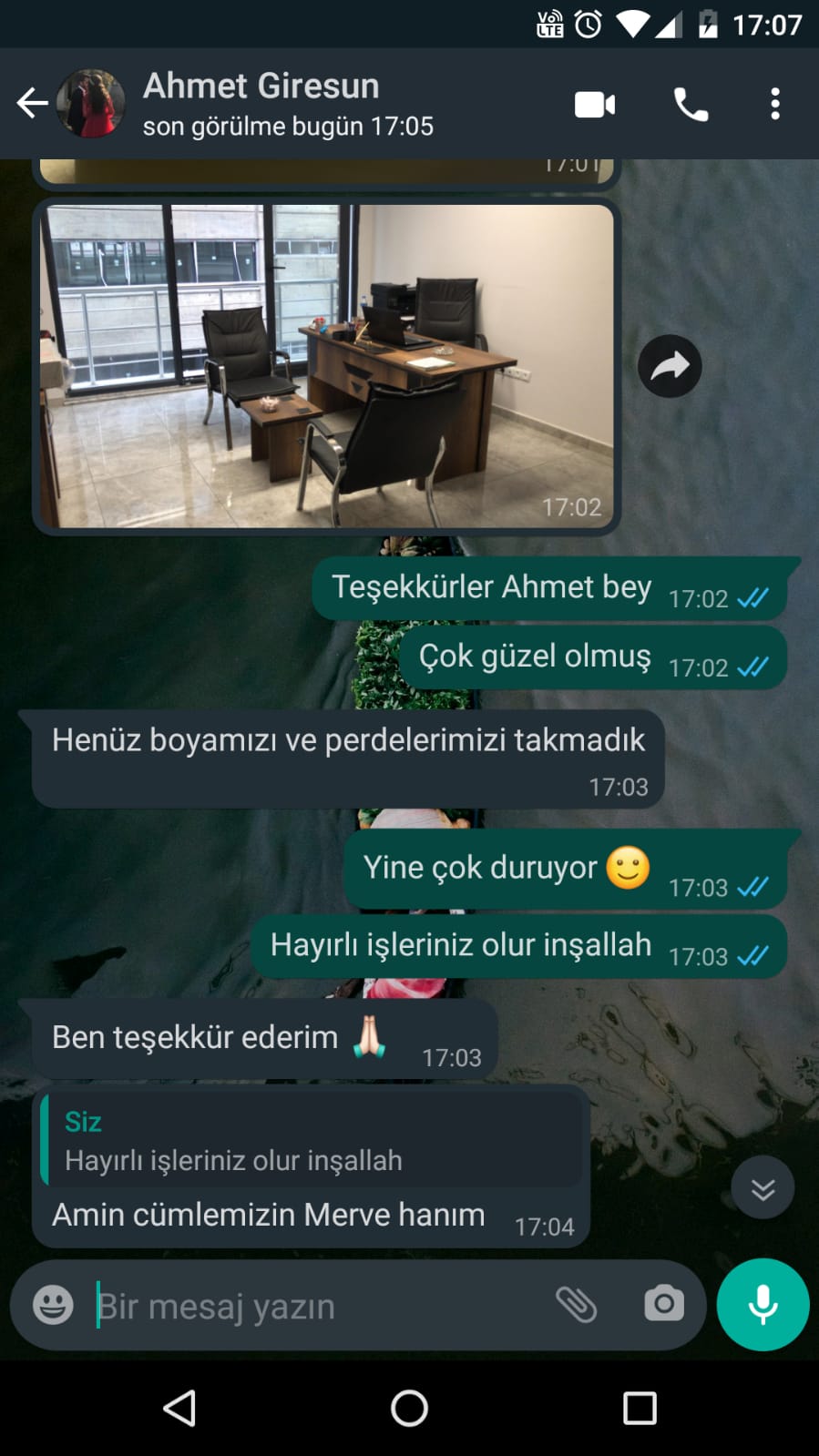Screen dimensions: 819x1456
Task: Forward the office photo with the arrow button
Action: point(670,366)
